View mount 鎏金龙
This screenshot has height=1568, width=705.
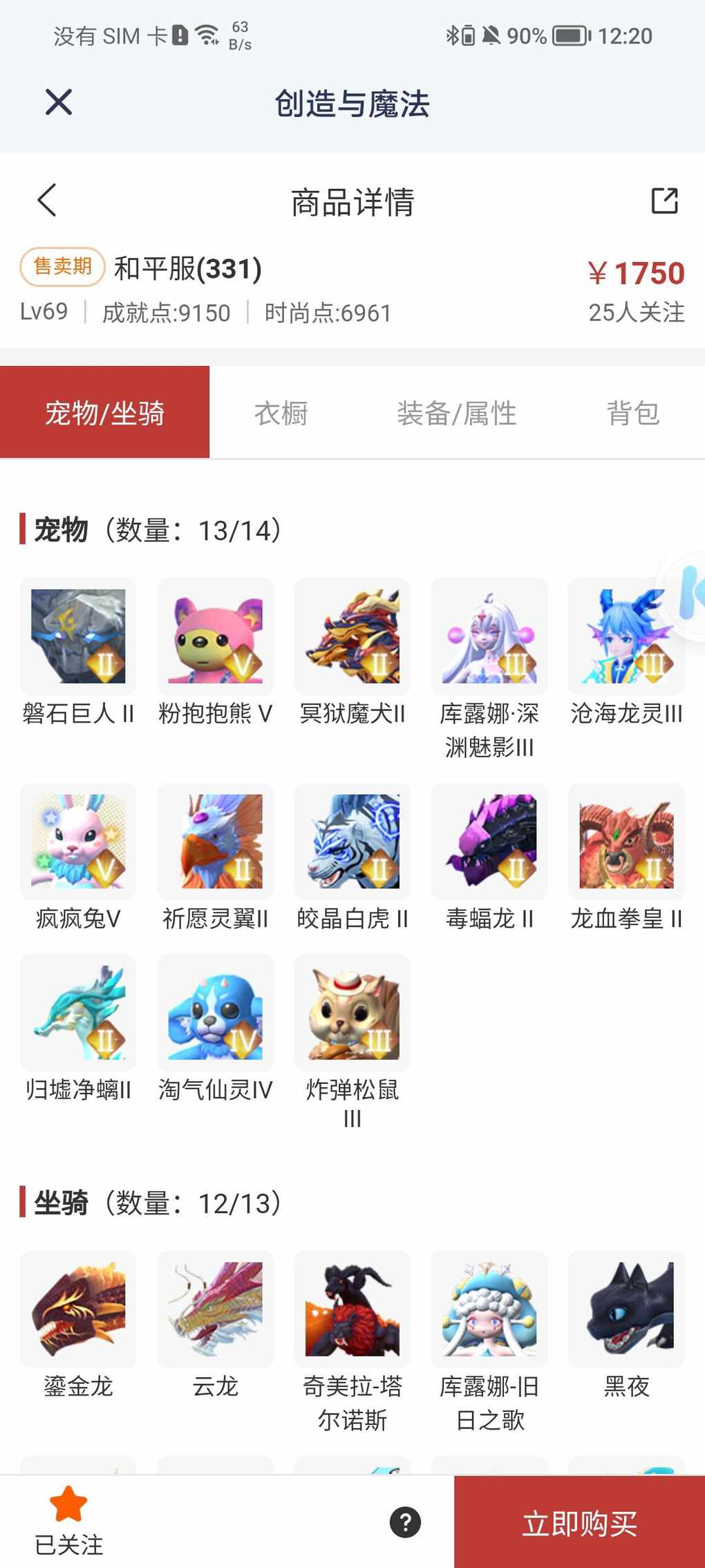coord(78,1309)
